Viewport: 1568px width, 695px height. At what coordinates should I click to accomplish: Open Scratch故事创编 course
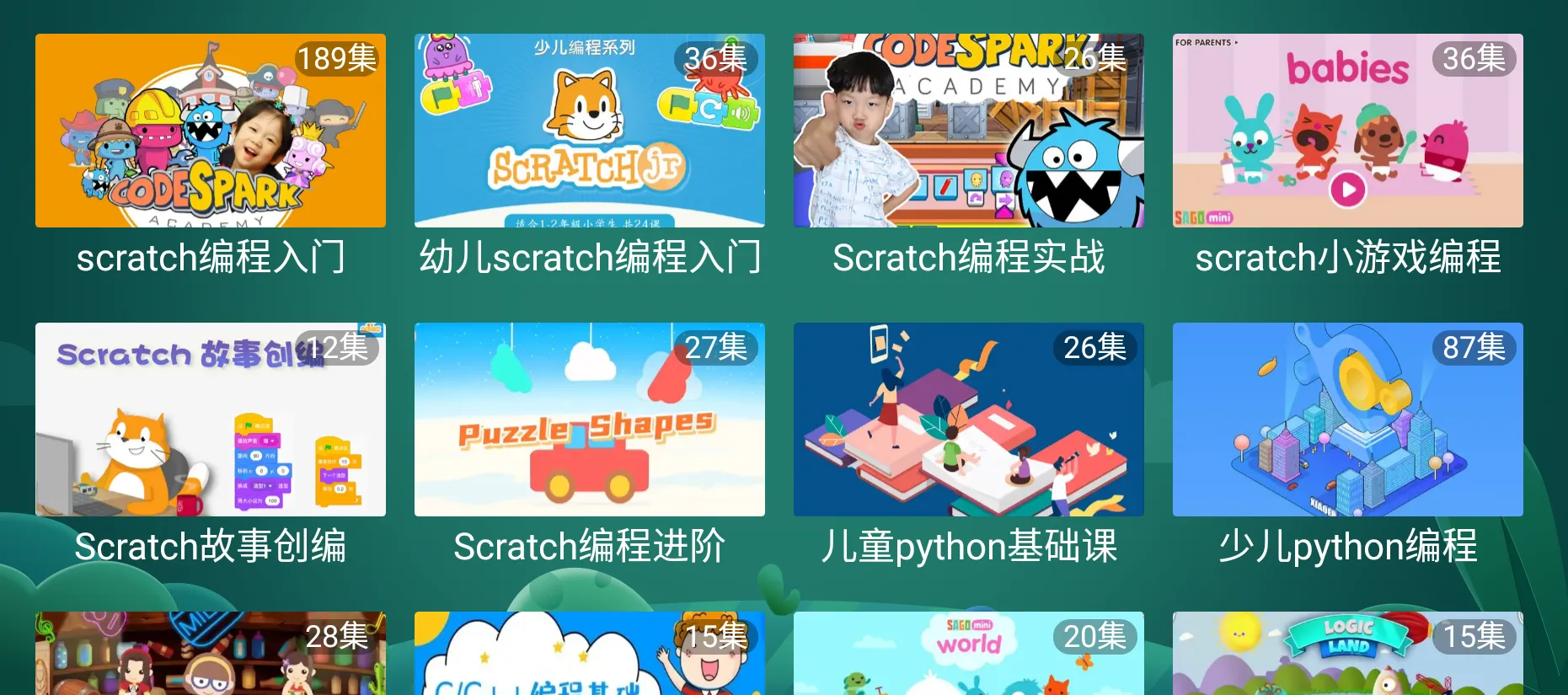point(211,420)
